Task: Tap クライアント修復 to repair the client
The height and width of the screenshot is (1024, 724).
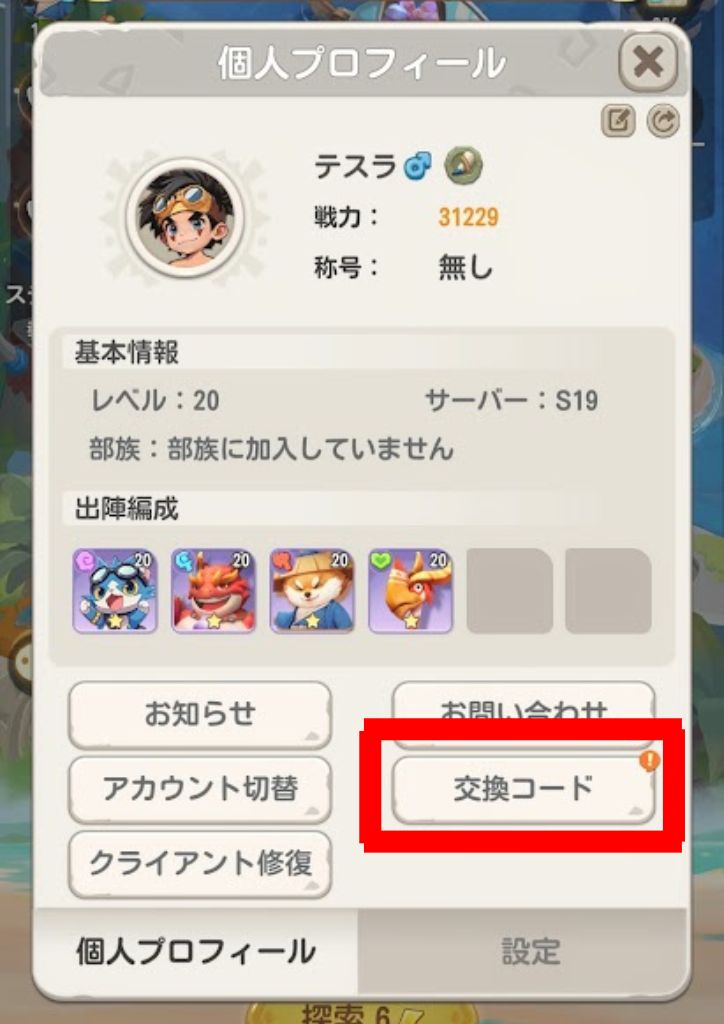Action: pyautogui.click(x=199, y=863)
